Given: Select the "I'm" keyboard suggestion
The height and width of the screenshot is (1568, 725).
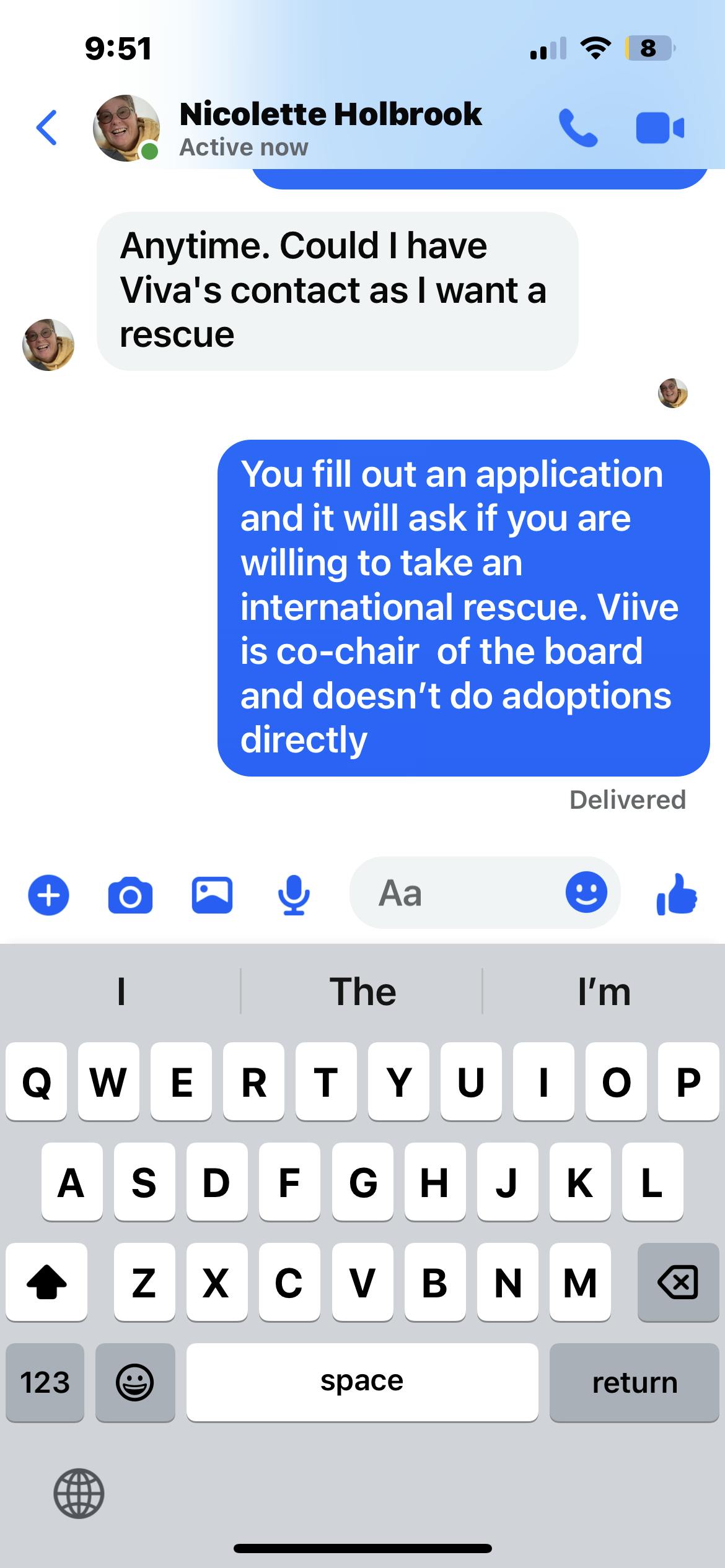Looking at the screenshot, I should pyautogui.click(x=604, y=991).
